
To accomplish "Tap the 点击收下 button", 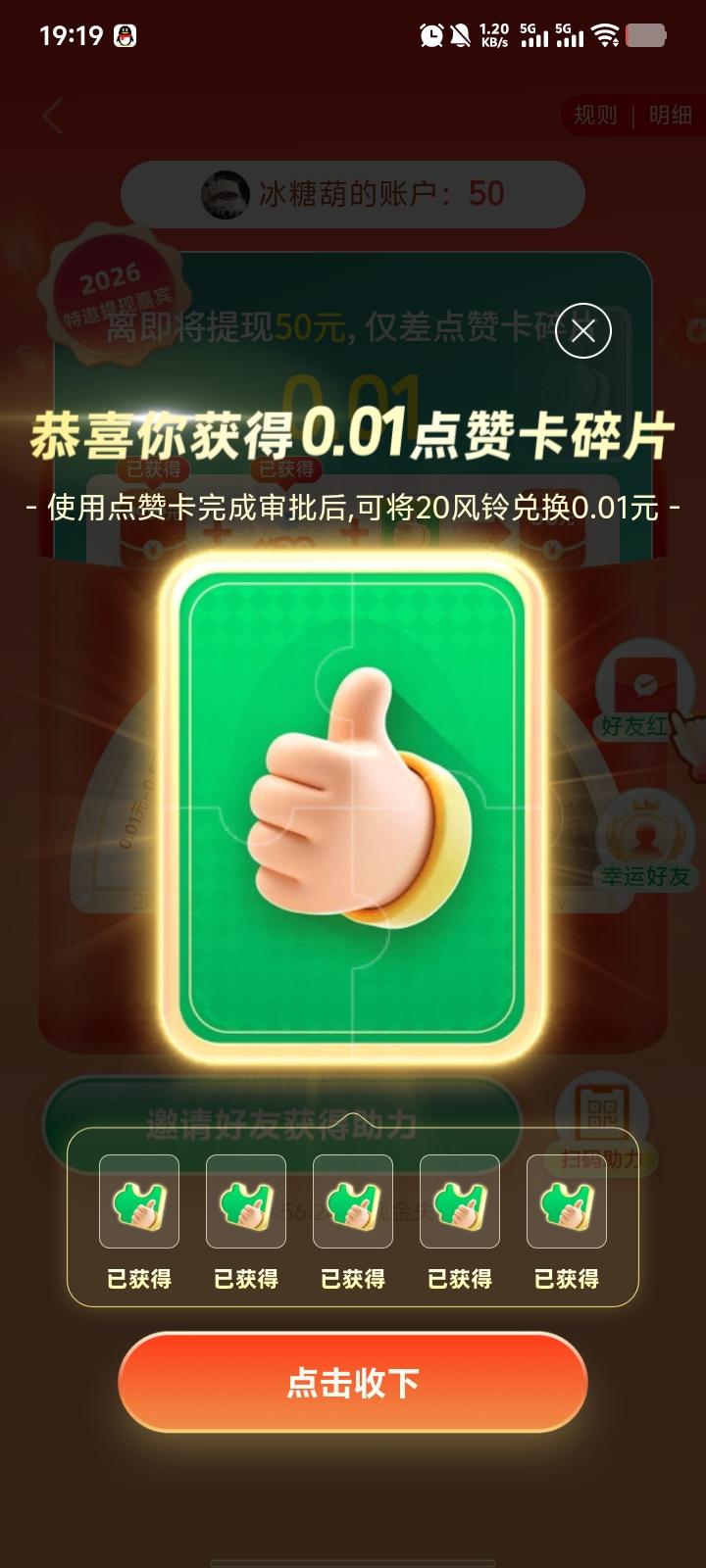I will click(353, 1383).
